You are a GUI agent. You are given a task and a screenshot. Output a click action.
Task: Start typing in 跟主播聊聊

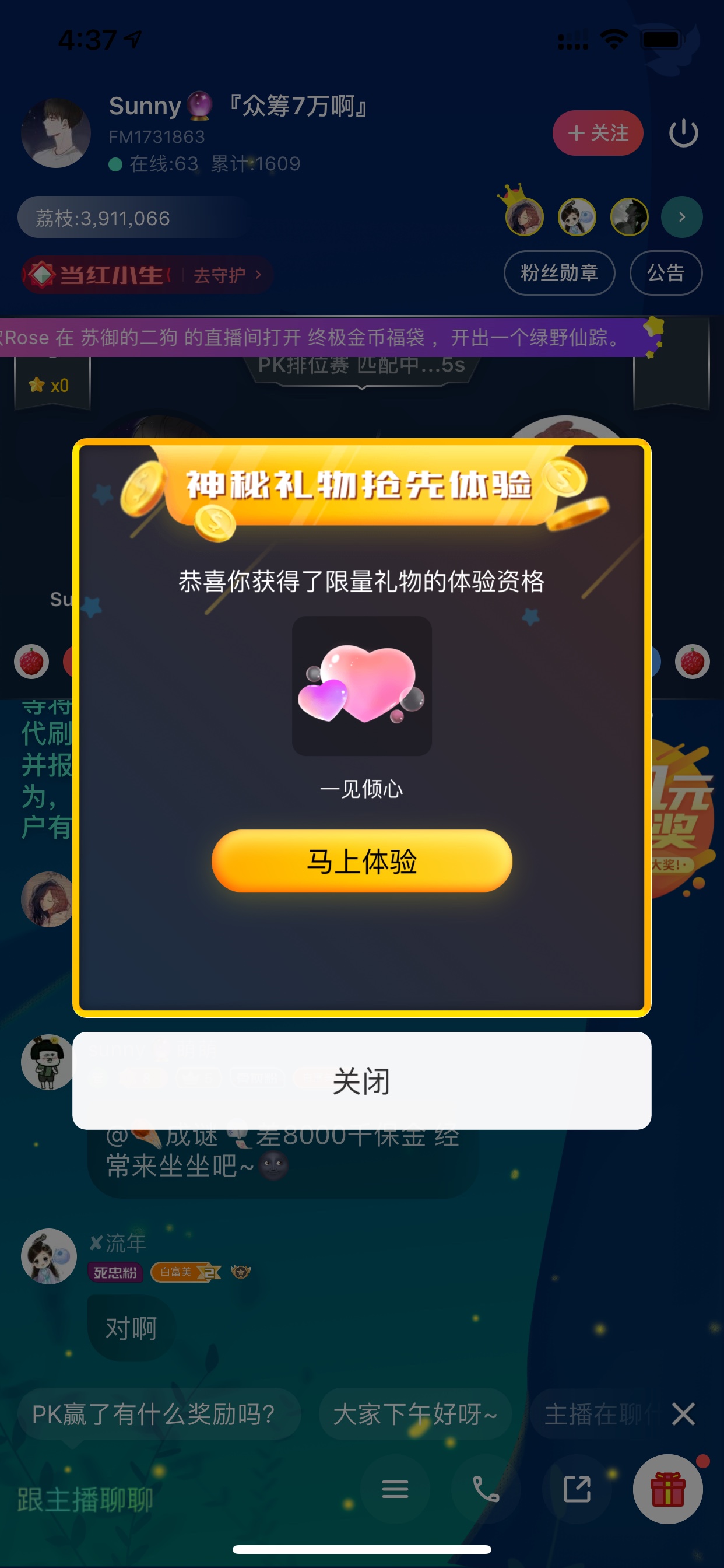tap(85, 1500)
